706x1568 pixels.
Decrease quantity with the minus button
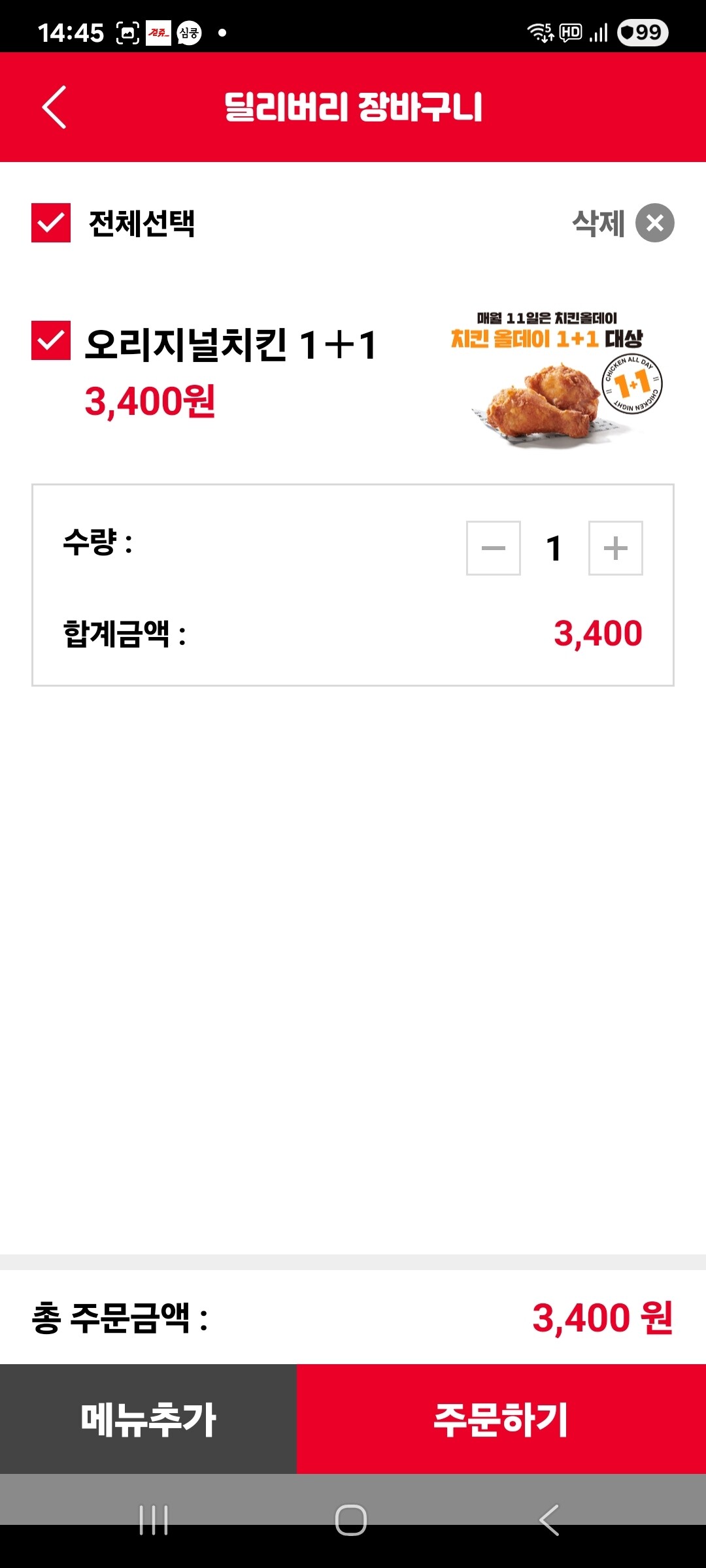[494, 548]
